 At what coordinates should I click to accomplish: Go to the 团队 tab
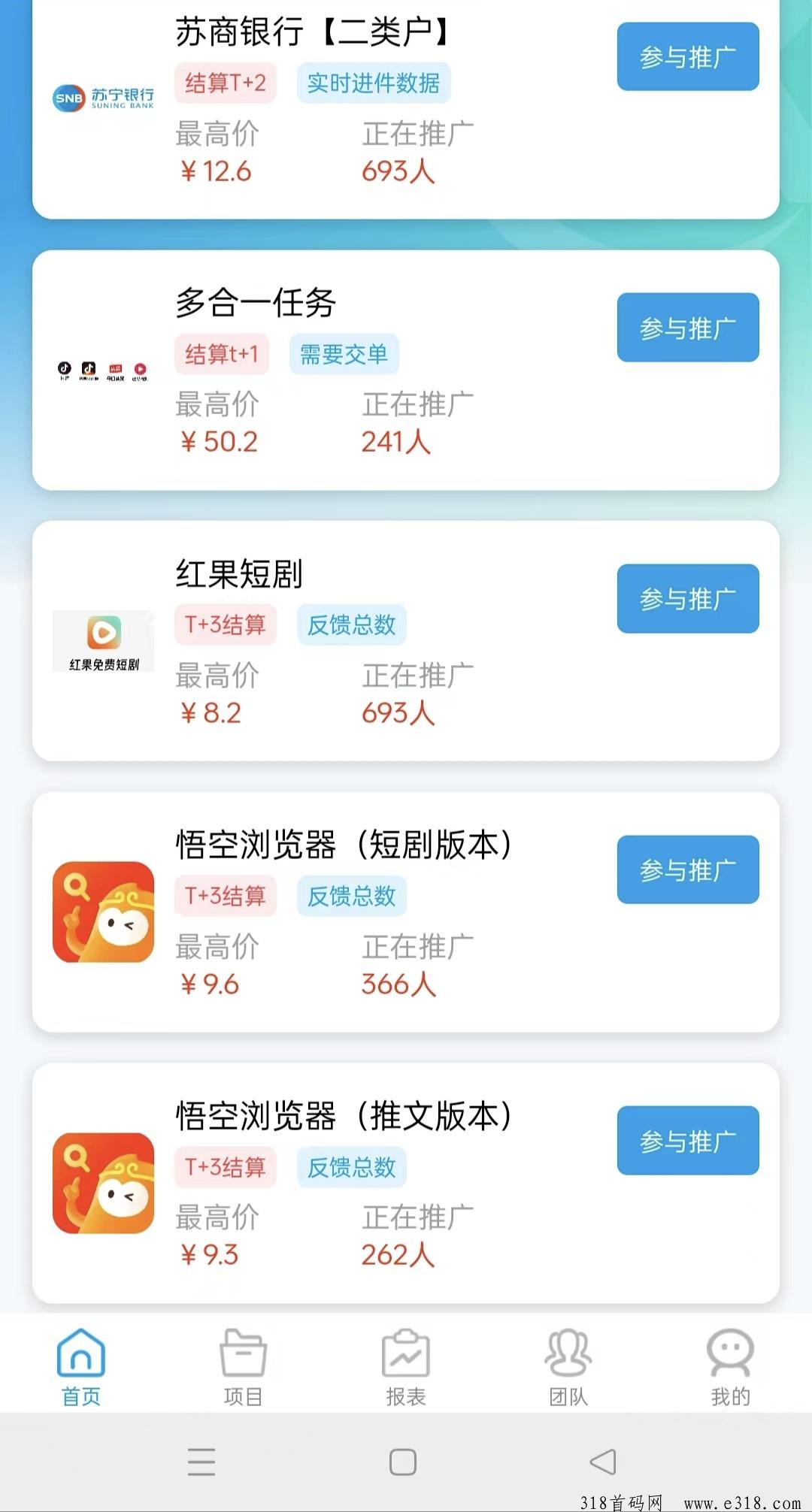coord(568,1367)
